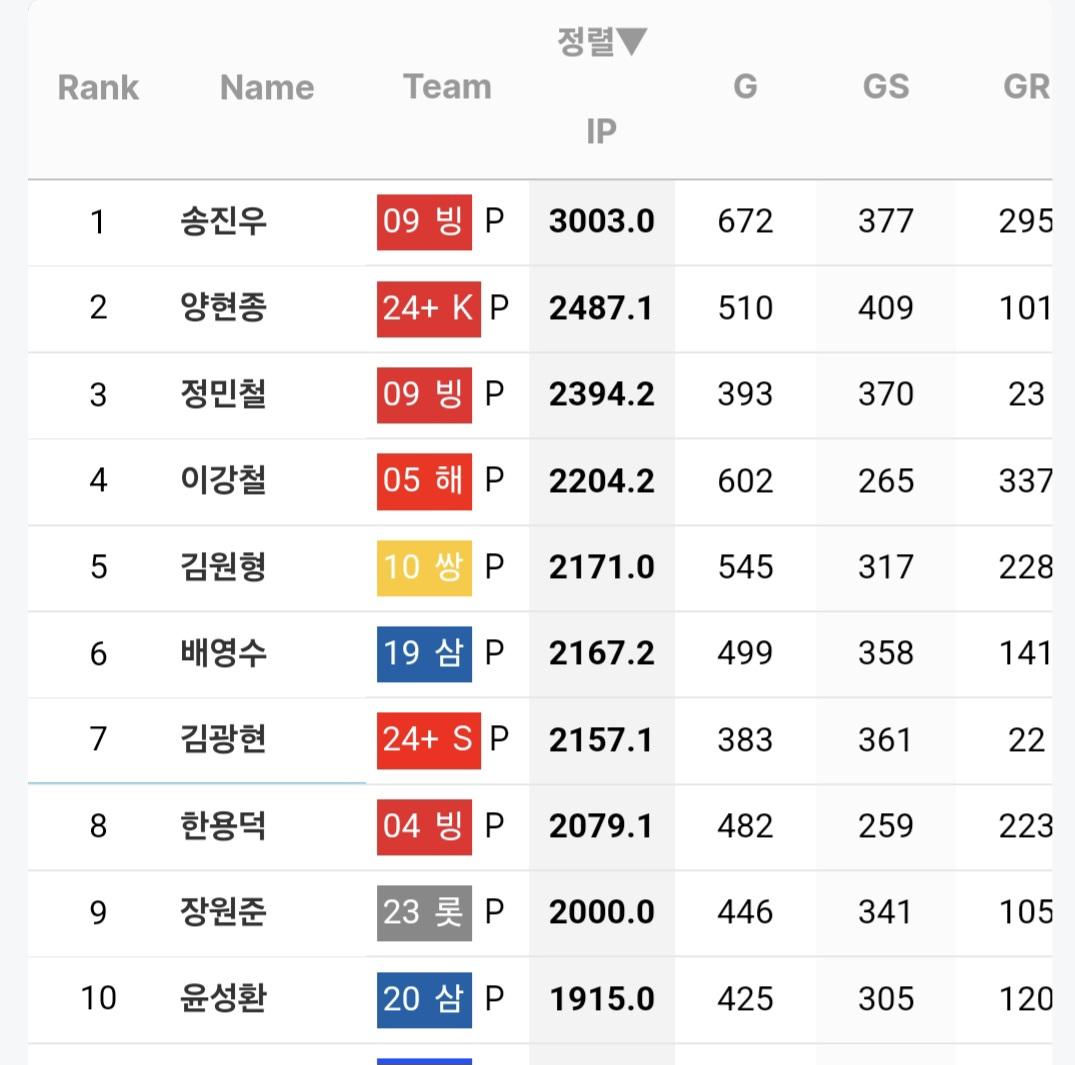The height and width of the screenshot is (1065, 1075).
Task: Sort the table by GS column
Action: click(885, 87)
